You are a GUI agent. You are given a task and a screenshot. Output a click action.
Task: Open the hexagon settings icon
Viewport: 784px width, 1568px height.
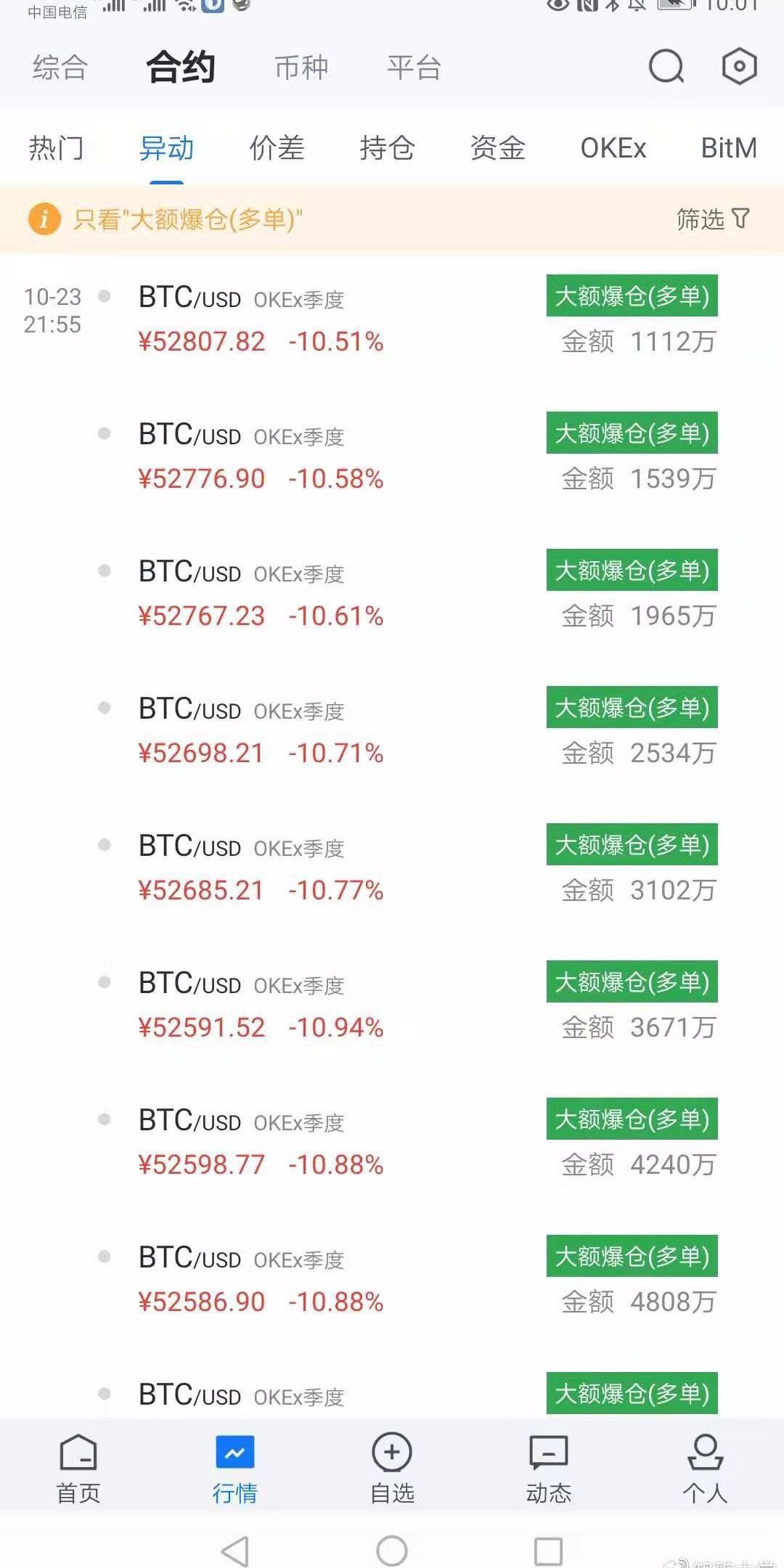[739, 67]
